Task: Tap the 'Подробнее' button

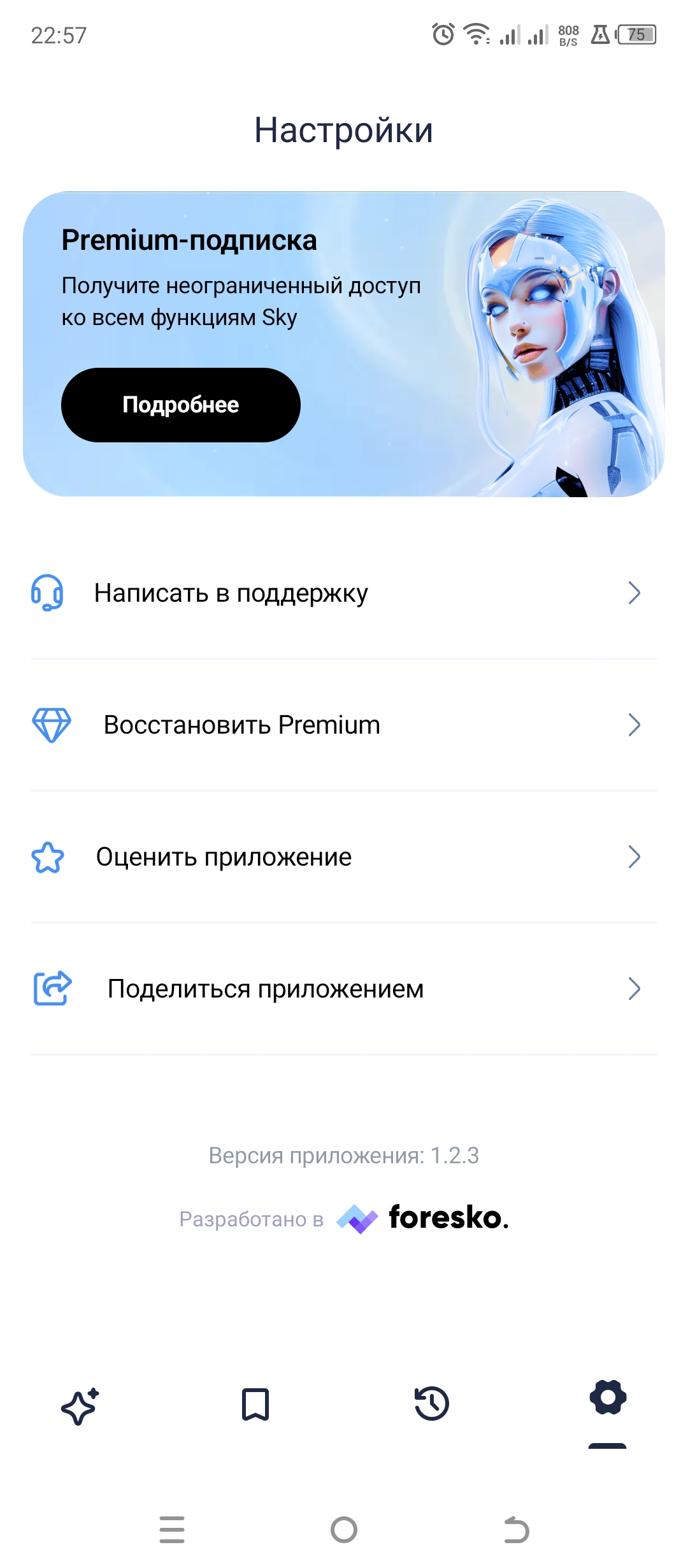Action: 180,405
